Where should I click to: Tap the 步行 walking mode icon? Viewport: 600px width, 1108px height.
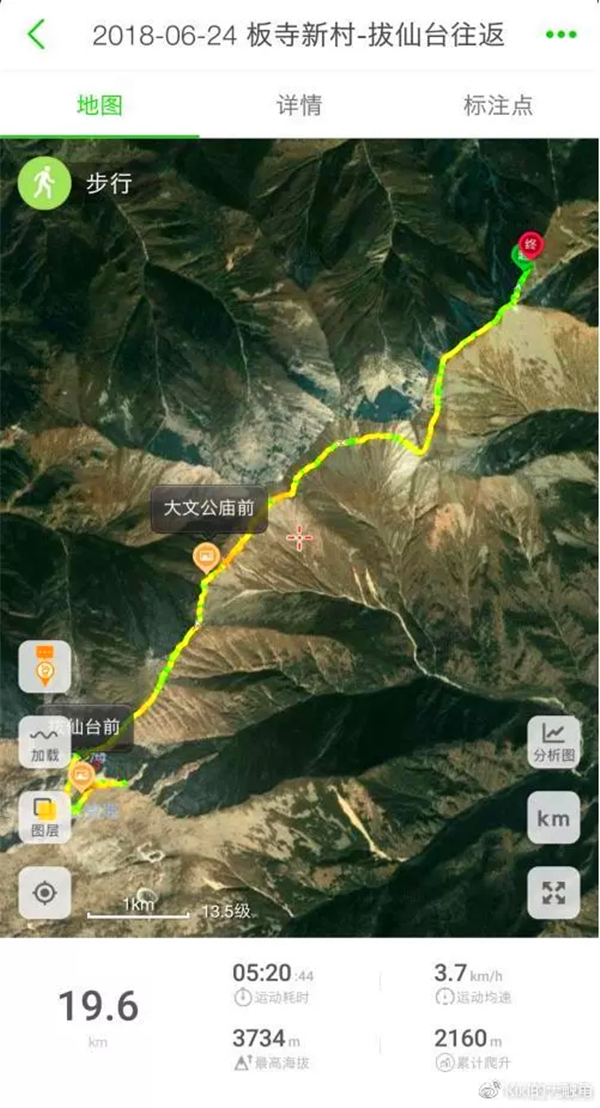tap(45, 184)
